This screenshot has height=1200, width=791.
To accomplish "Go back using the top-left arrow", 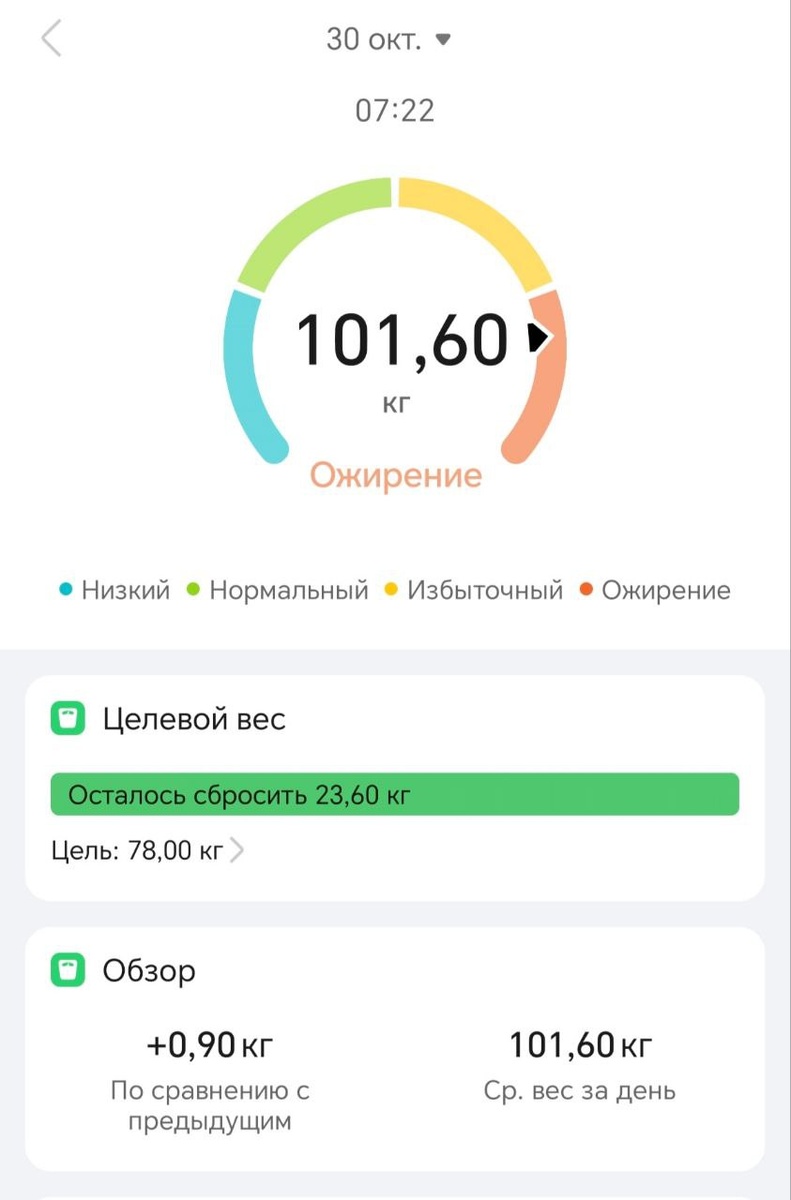I will pos(51,39).
